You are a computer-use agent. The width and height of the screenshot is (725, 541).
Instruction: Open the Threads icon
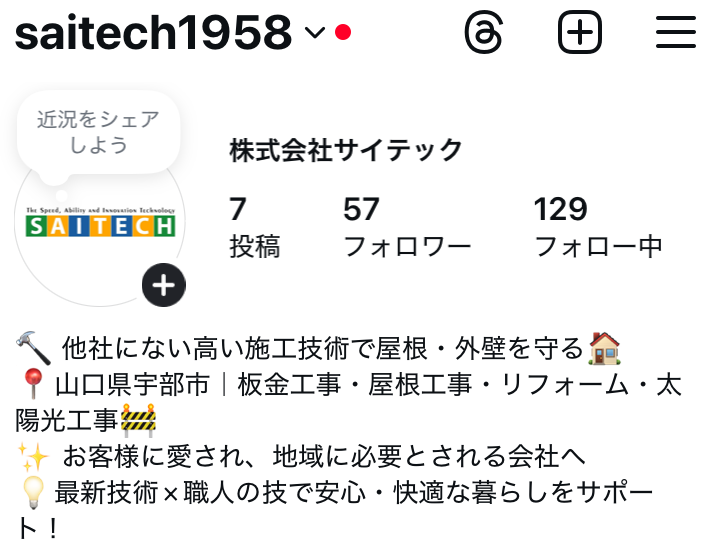(484, 33)
